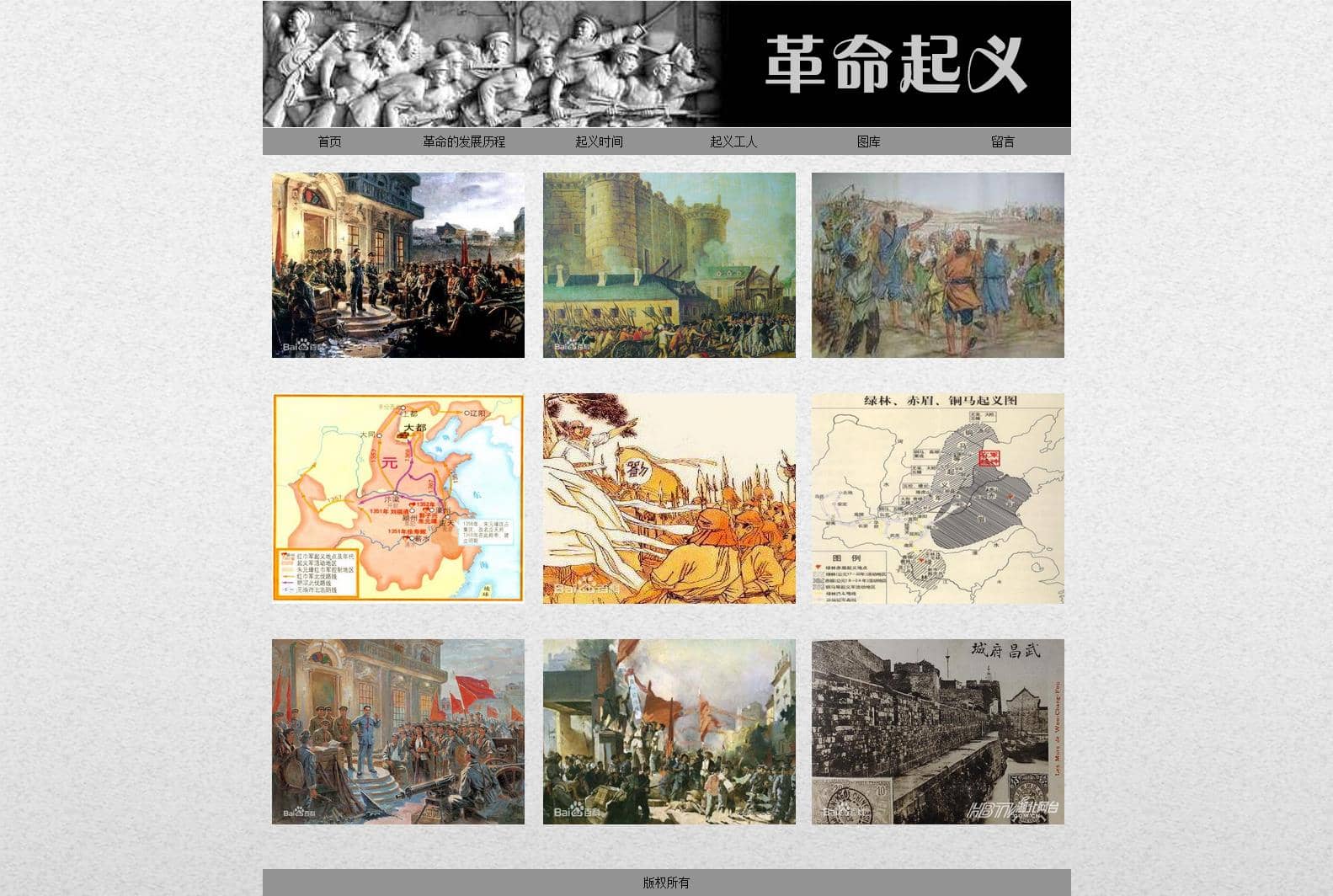This screenshot has height=896, width=1333.
Task: Open the street battle painting with red flags
Action: (669, 731)
